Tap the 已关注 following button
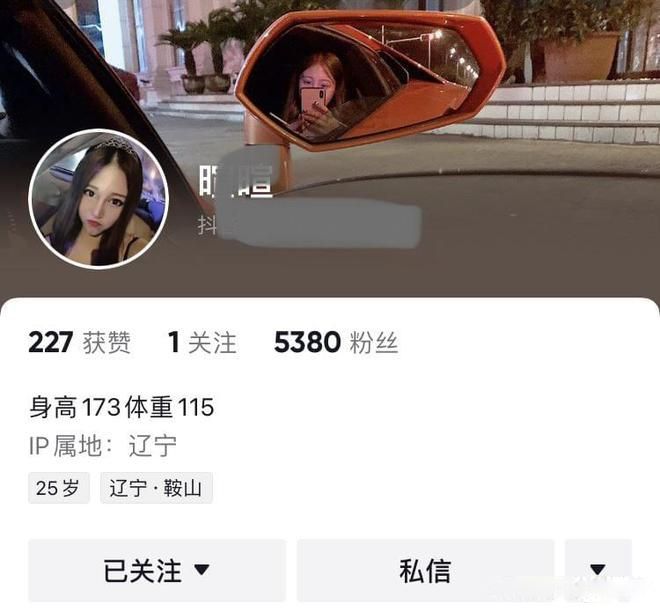Screen dimensions: 660x612 [x=157, y=571]
